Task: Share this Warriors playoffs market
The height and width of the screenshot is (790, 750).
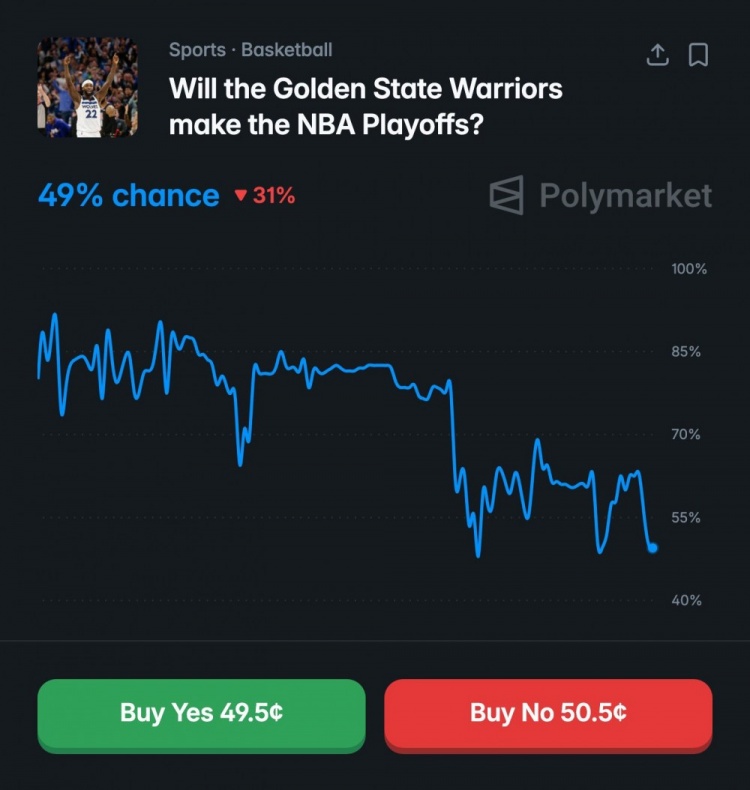Action: [x=657, y=55]
